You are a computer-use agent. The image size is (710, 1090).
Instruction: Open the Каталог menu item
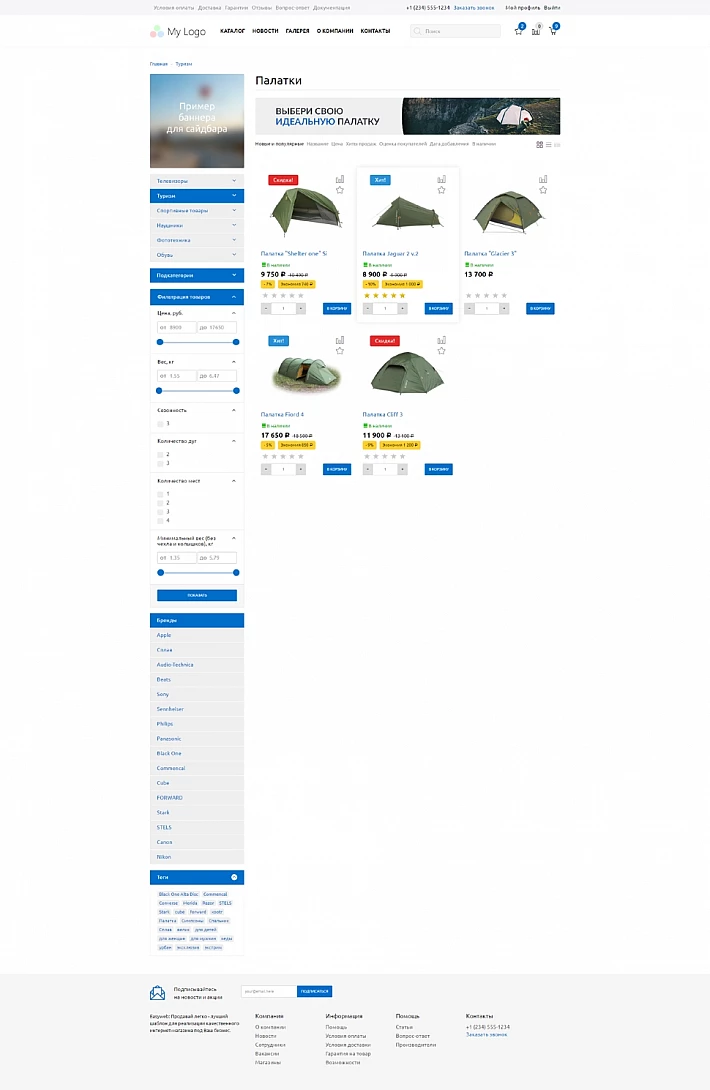click(232, 31)
